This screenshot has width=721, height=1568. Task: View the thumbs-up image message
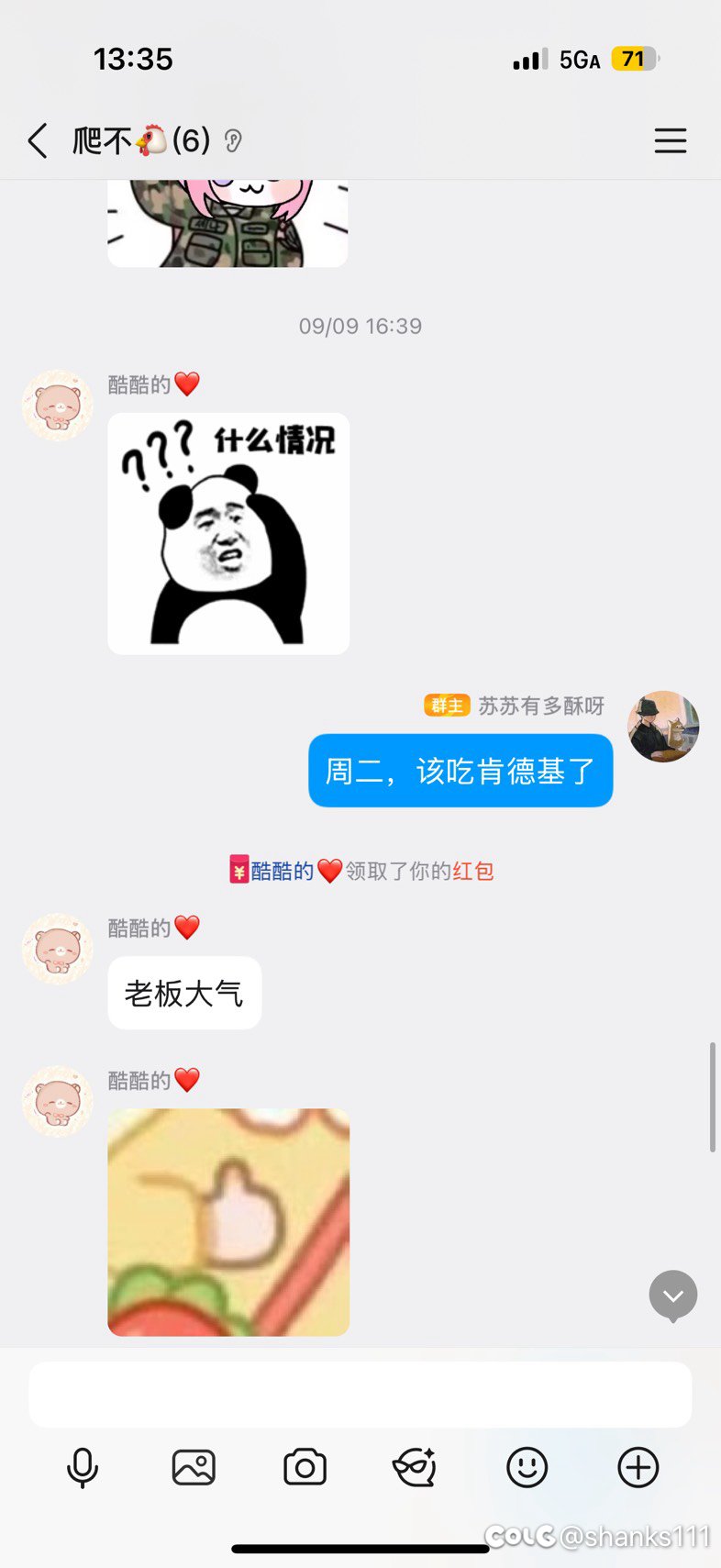(x=228, y=1221)
